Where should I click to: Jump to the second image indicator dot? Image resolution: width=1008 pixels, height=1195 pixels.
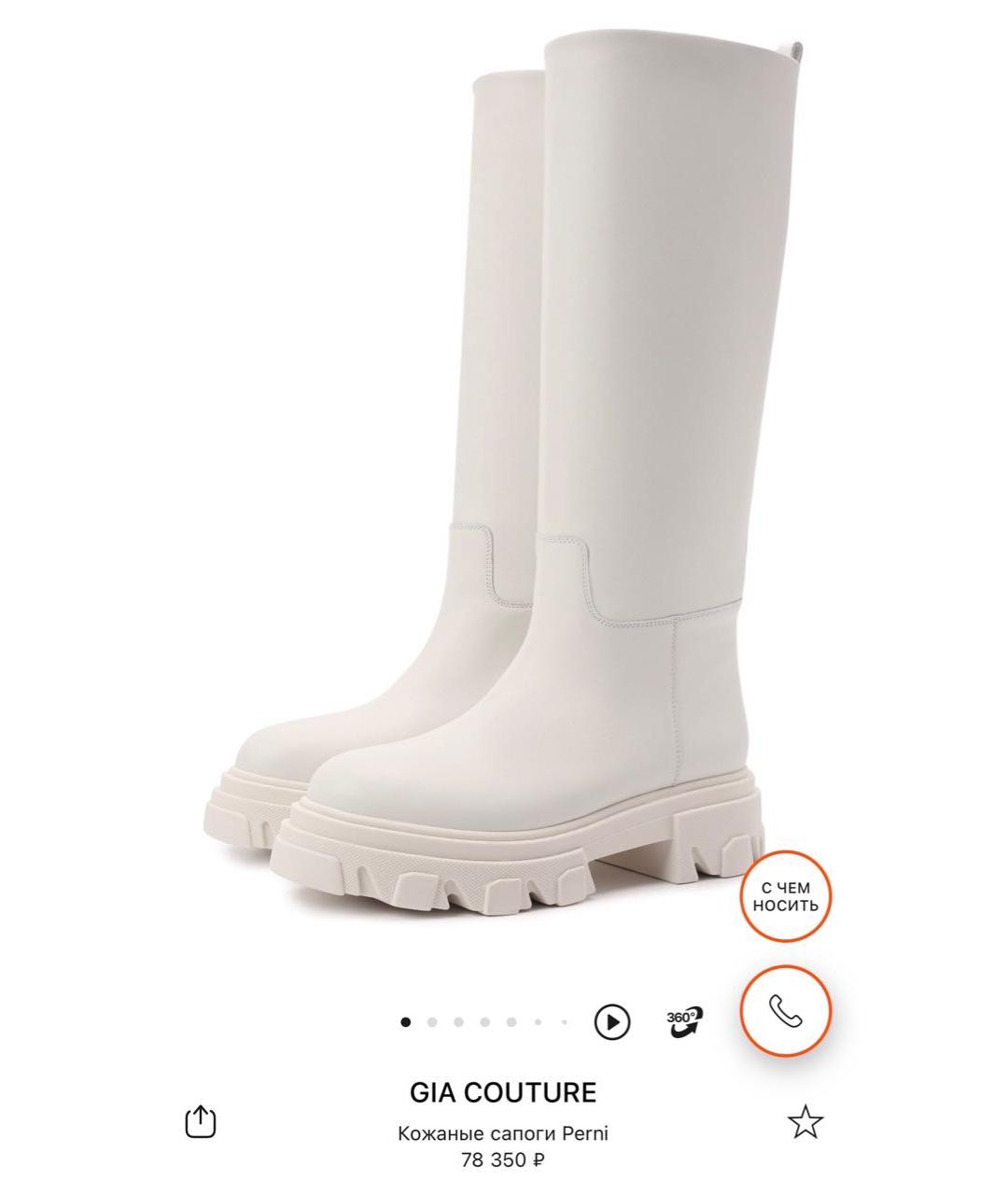tap(432, 1022)
